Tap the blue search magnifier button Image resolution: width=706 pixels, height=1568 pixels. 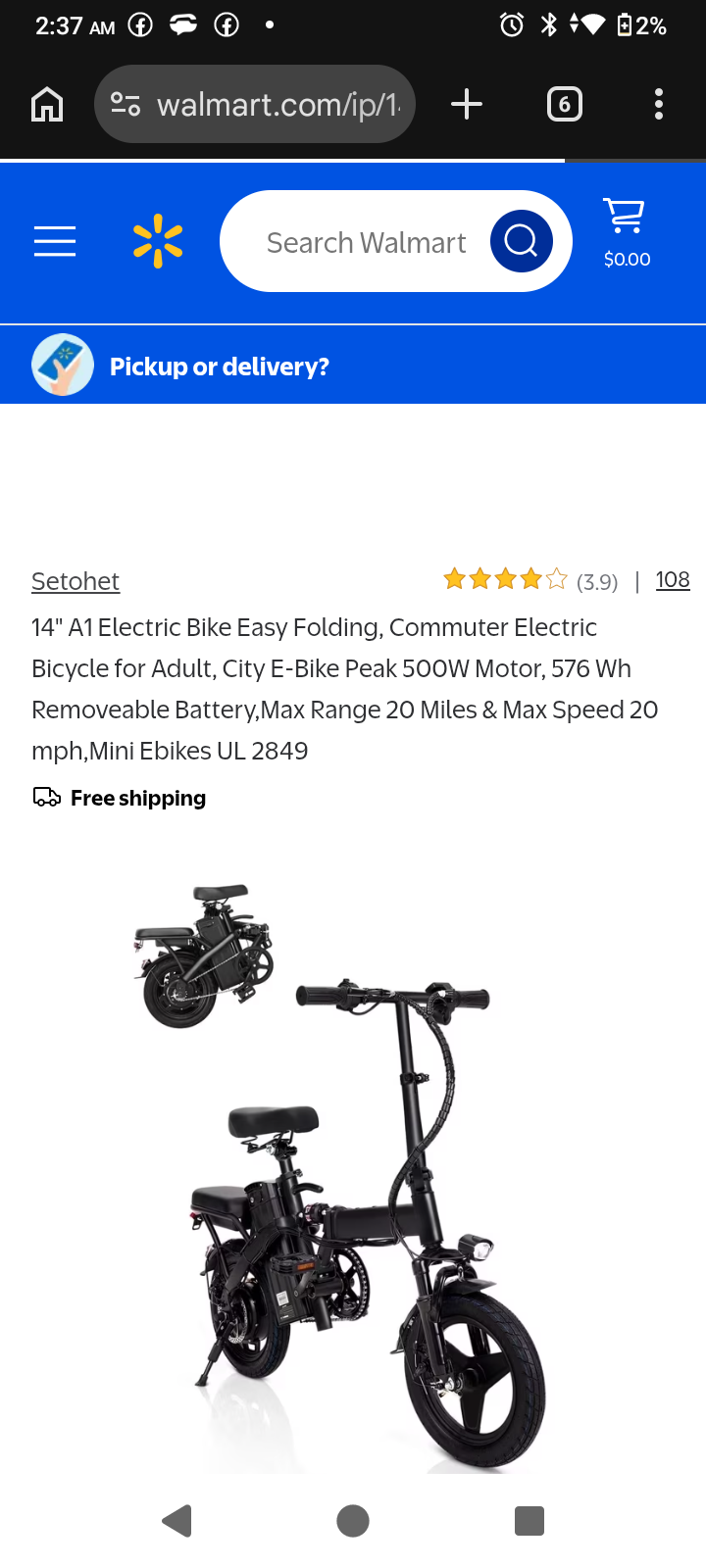(521, 241)
